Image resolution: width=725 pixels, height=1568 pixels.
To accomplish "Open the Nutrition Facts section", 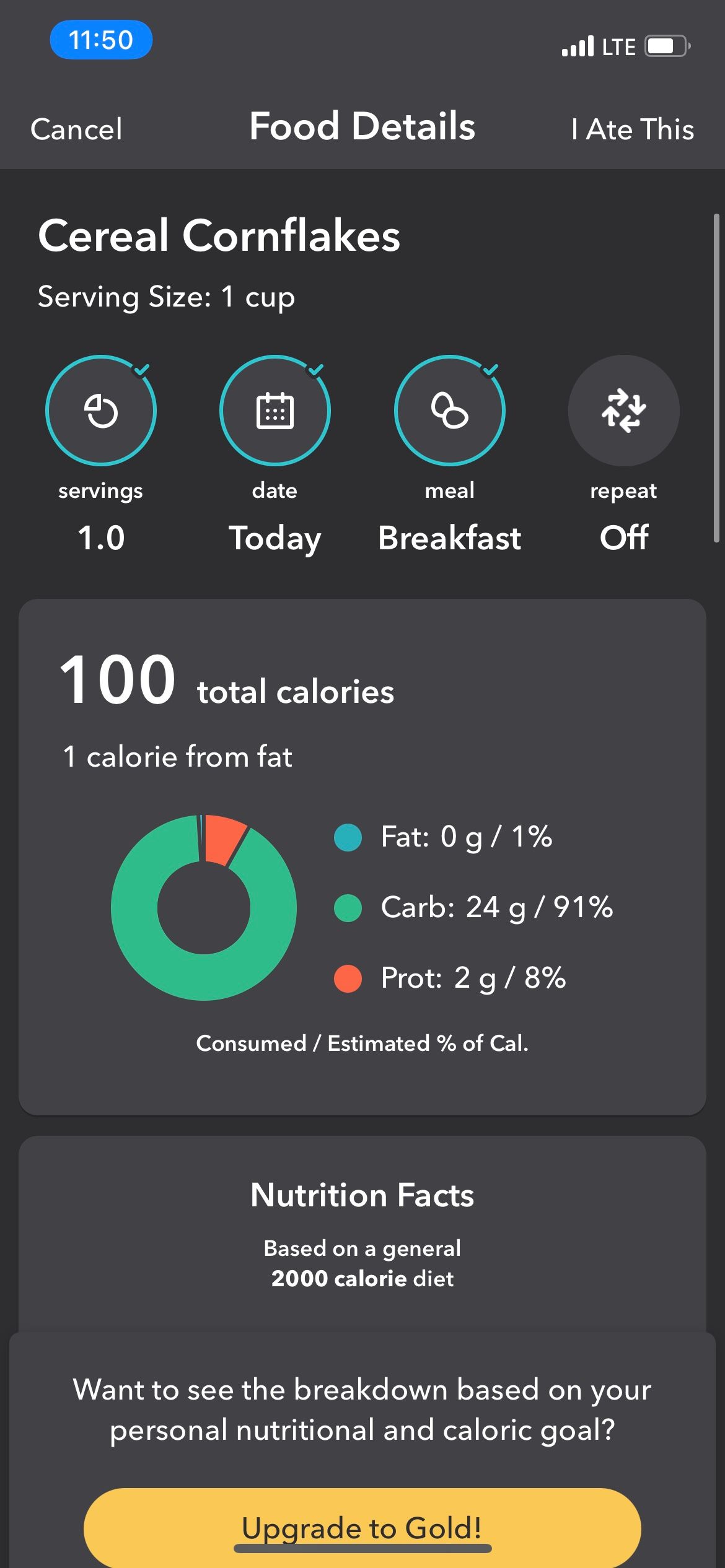I will pyautogui.click(x=362, y=1195).
